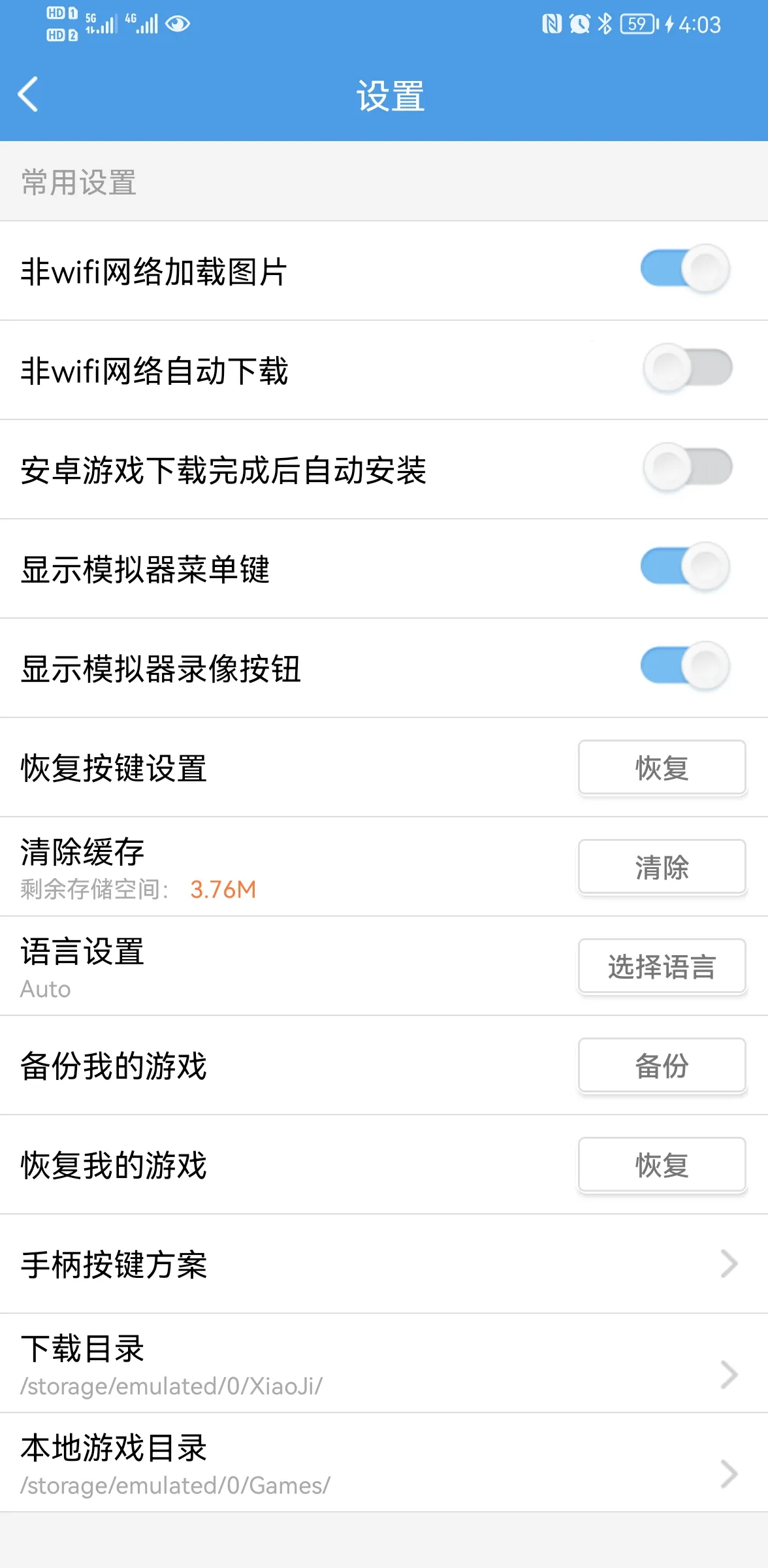This screenshot has height=1568, width=768.
Task: Expand the 手柄按键方案 controller scheme row
Action: coord(384,1264)
